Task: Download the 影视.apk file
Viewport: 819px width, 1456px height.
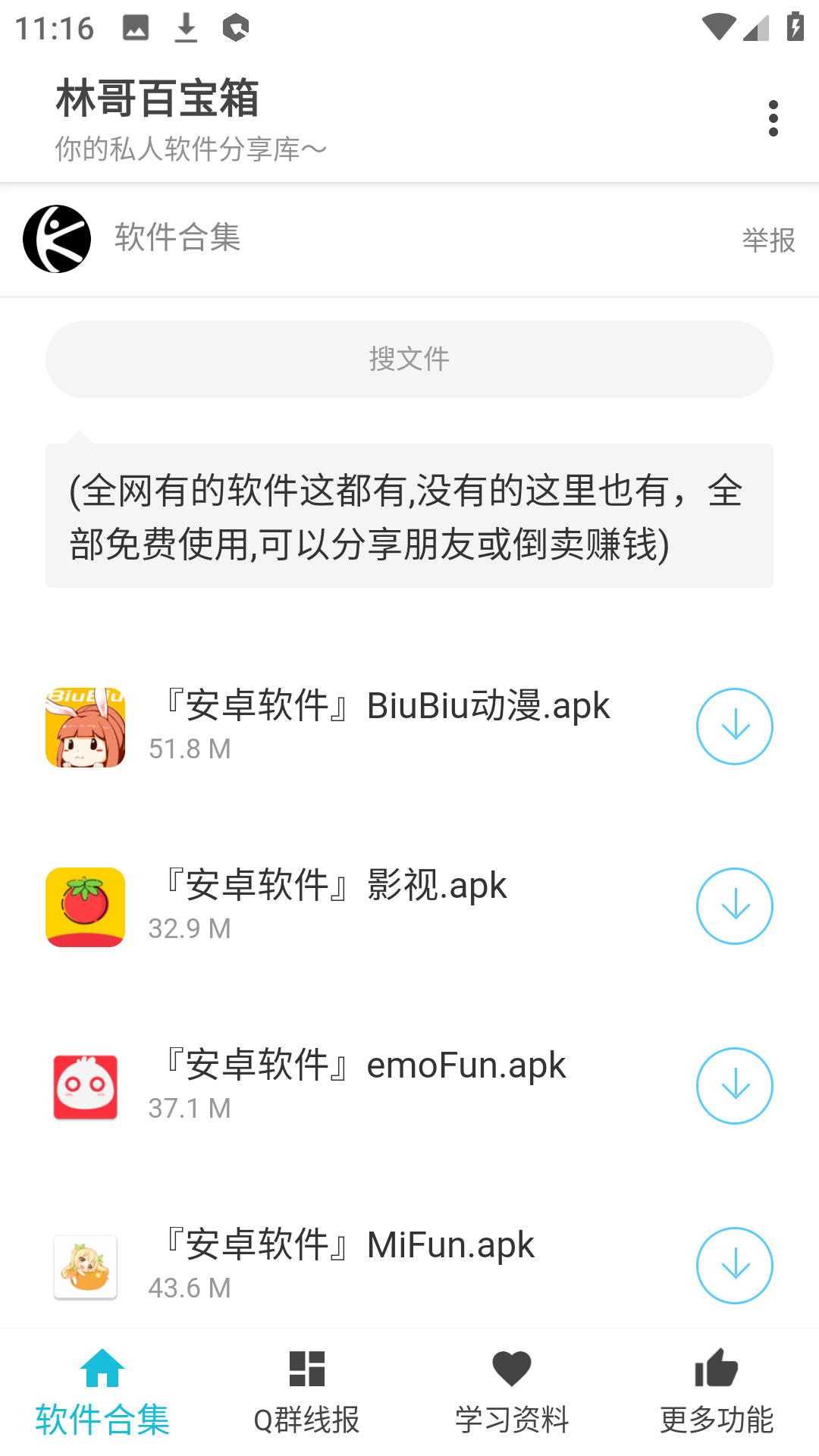Action: (x=734, y=905)
